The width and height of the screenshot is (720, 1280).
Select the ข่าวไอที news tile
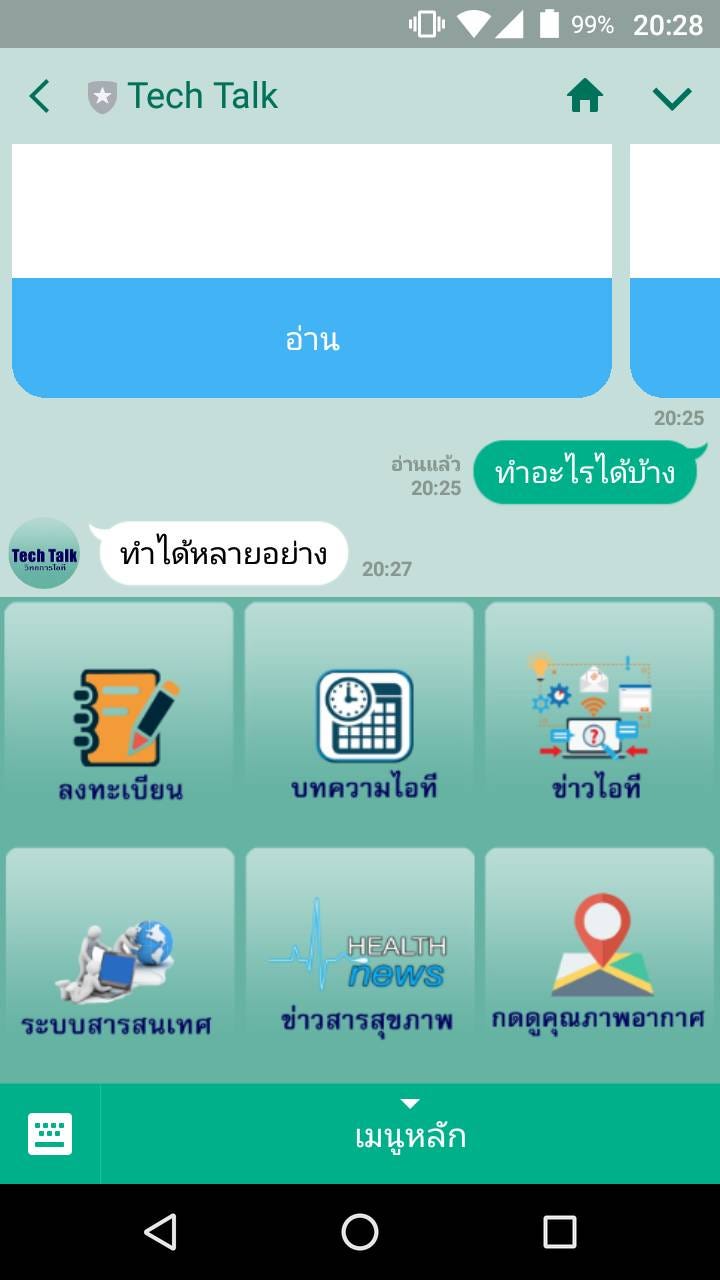(598, 718)
